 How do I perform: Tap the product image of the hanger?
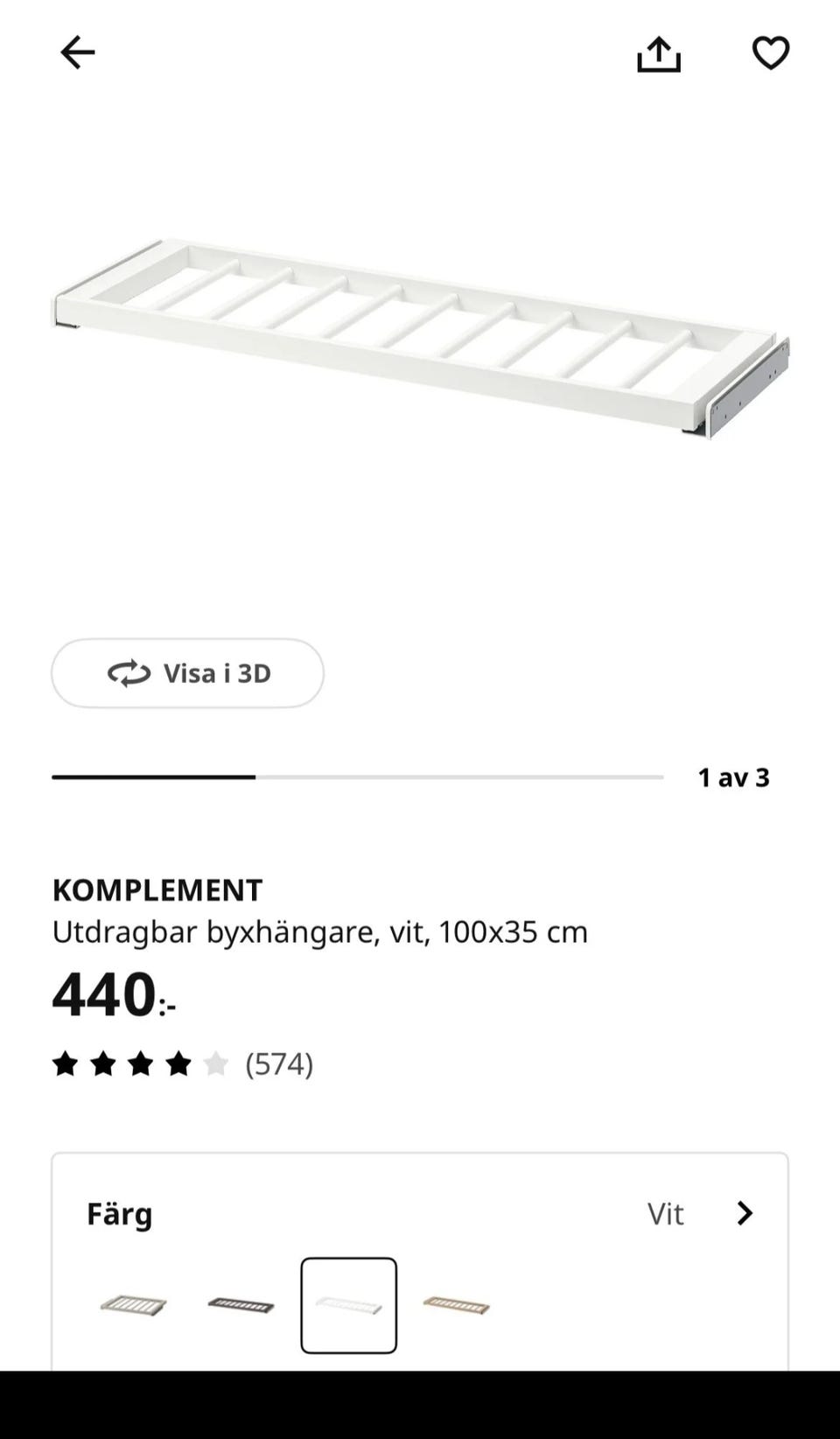point(418,337)
